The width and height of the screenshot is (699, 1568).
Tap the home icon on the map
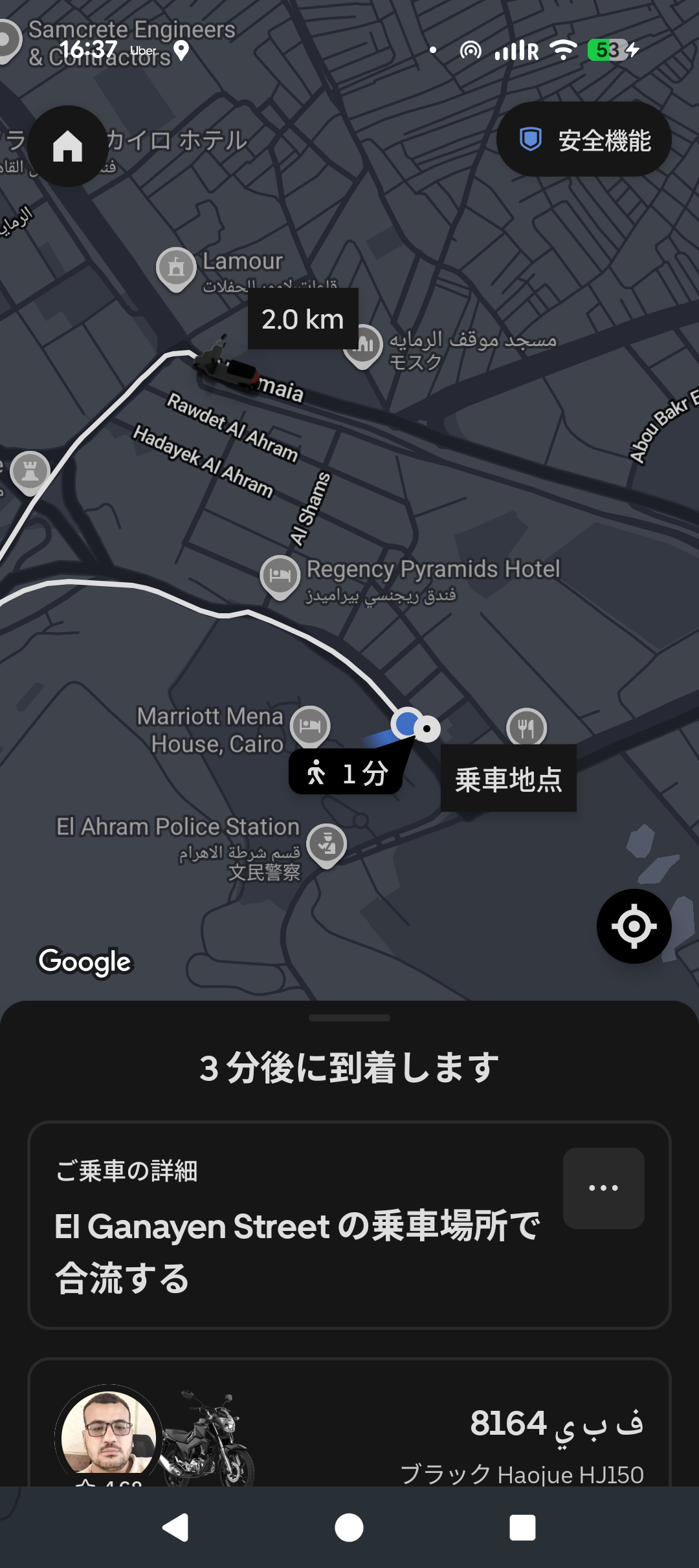point(67,147)
